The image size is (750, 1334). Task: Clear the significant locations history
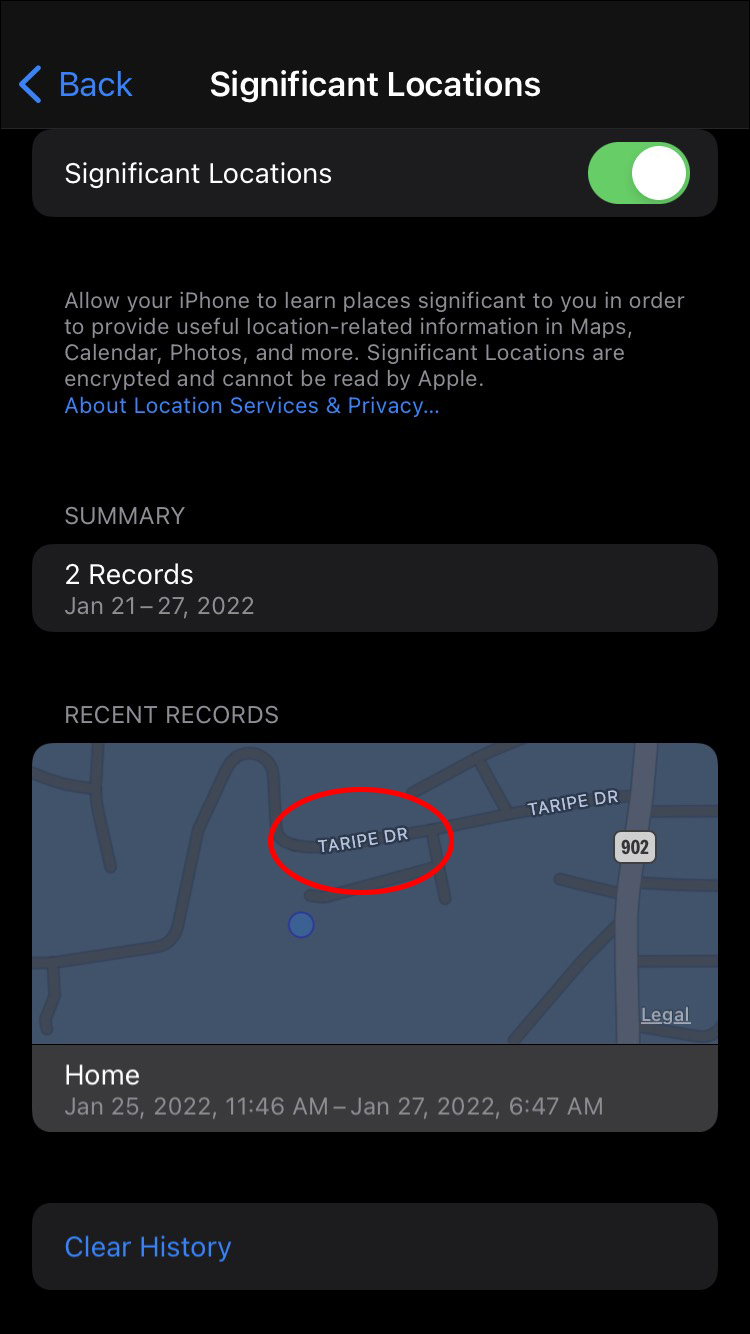pyautogui.click(x=148, y=1246)
